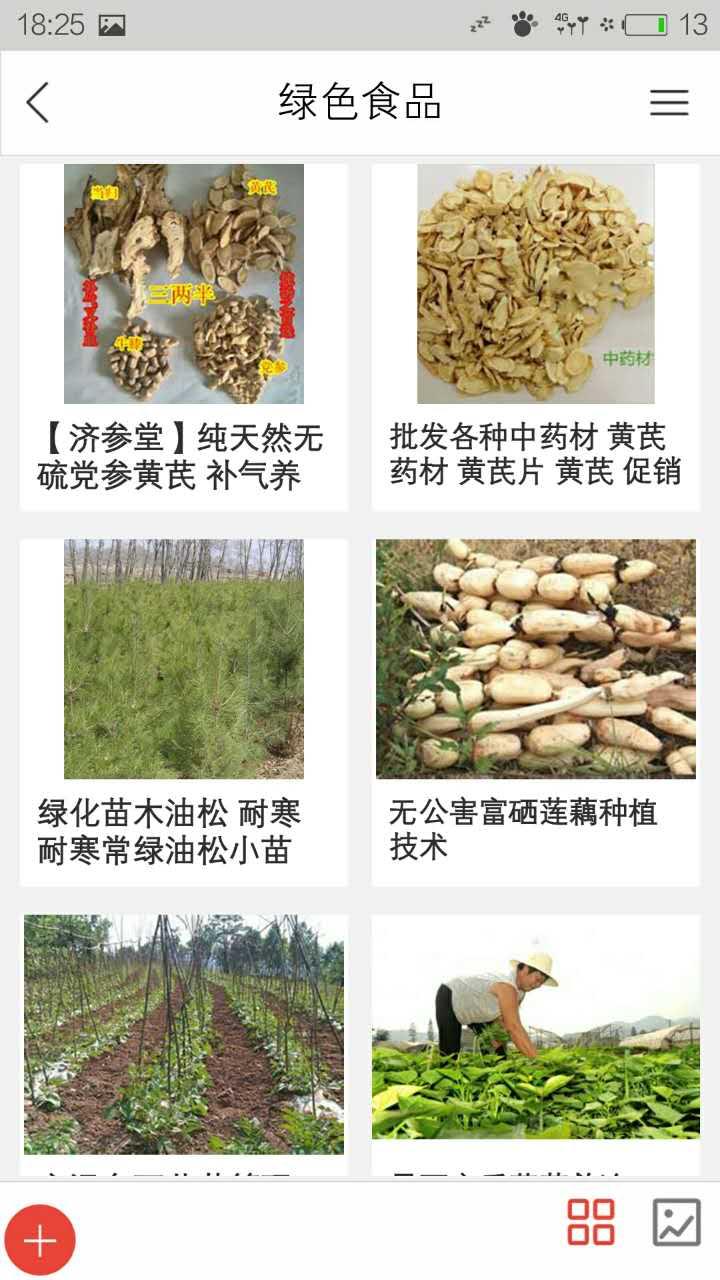The height and width of the screenshot is (1280, 720).
Task: Tap the image view icon at the bottom
Action: [677, 1222]
